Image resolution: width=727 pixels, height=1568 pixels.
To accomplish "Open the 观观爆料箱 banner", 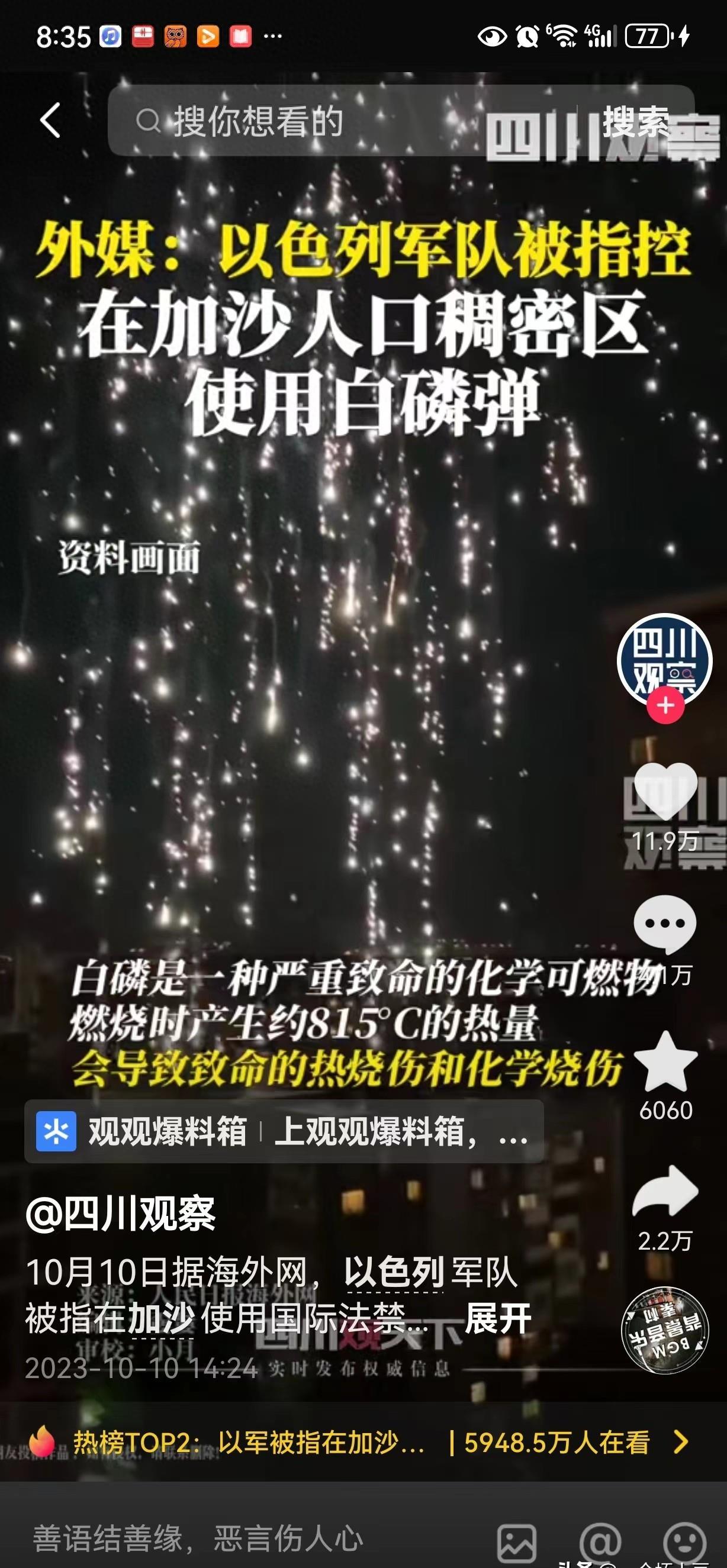I will click(284, 1131).
